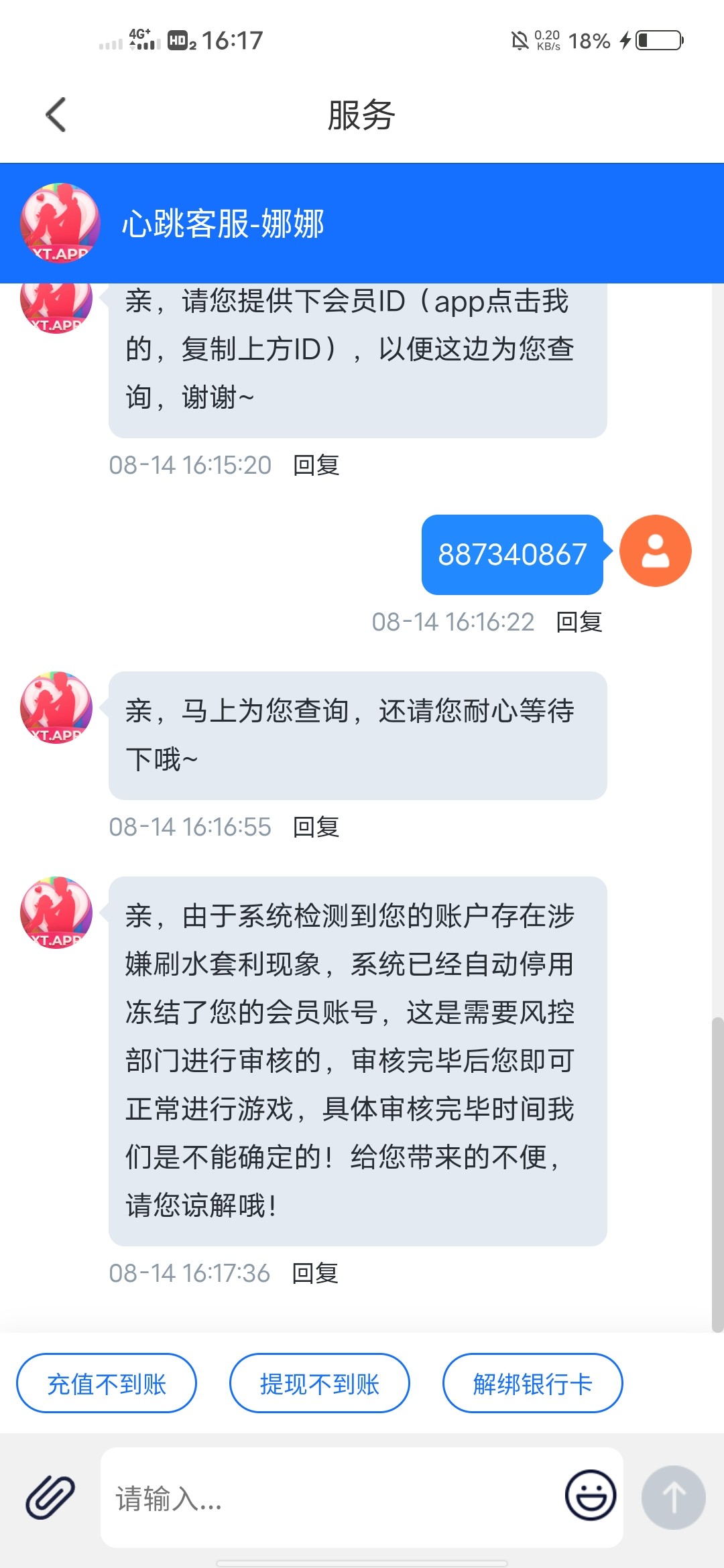The image size is (724, 1568).
Task: Focus the 请输入 message field
Action: click(x=328, y=1498)
